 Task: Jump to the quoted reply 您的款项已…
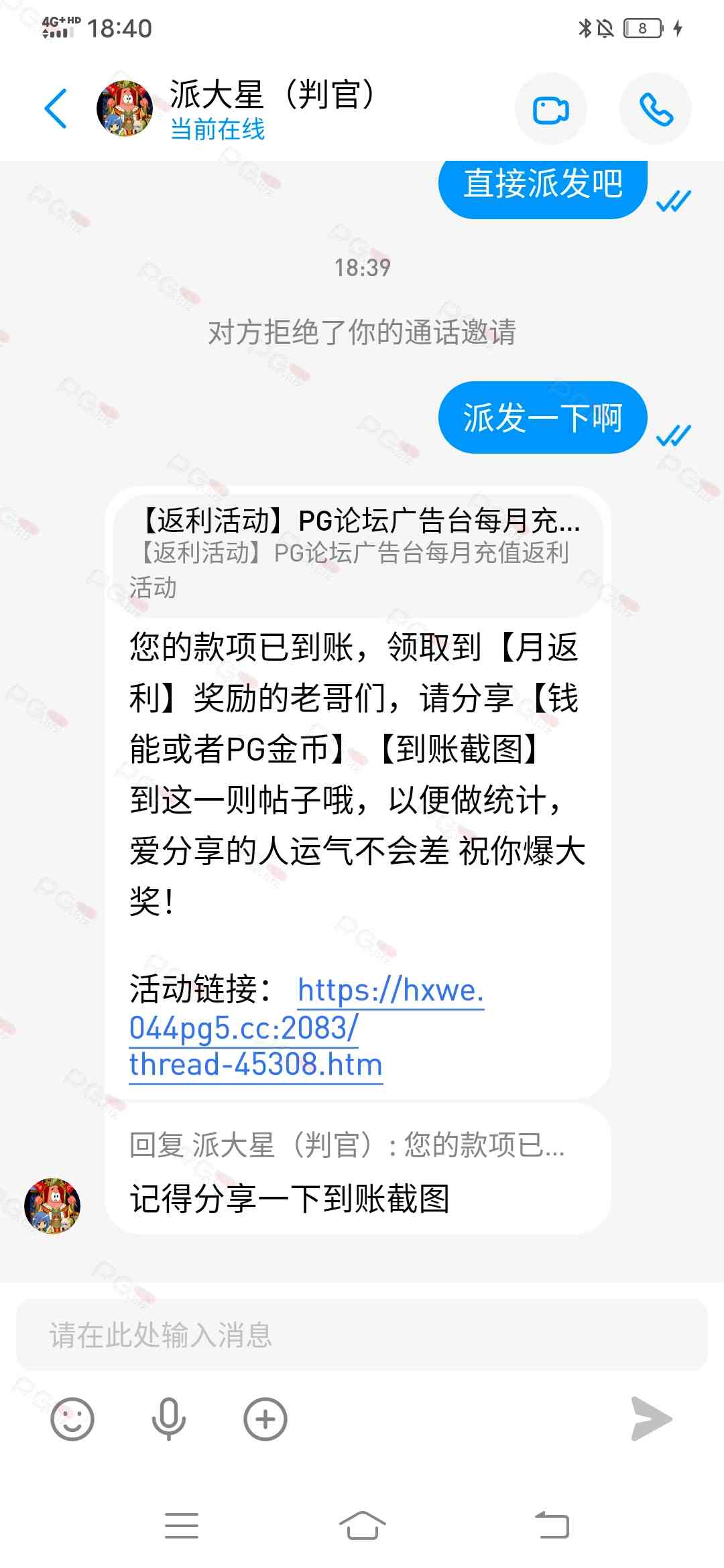347,1145
